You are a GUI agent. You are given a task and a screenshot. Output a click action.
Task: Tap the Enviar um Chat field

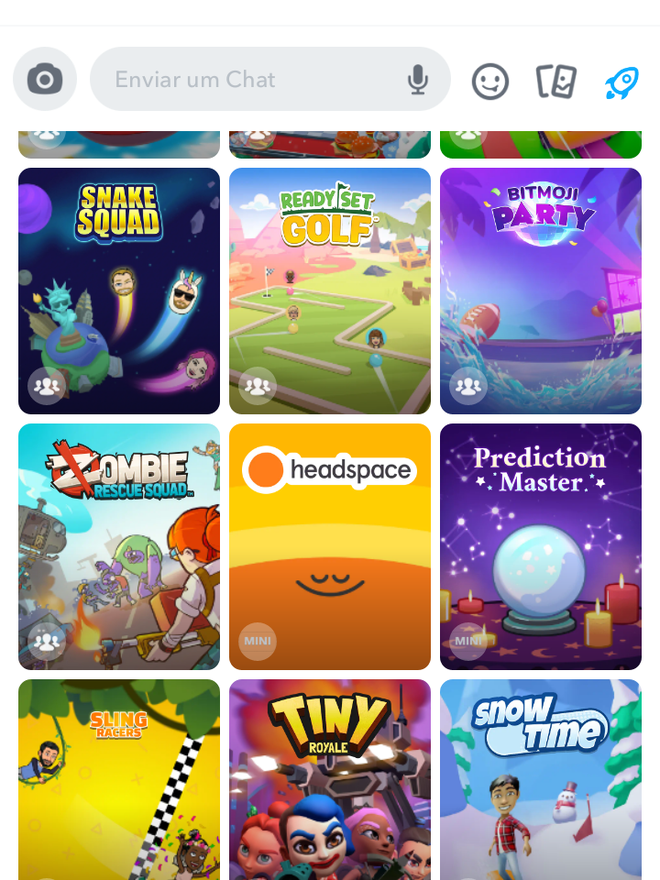(250, 79)
